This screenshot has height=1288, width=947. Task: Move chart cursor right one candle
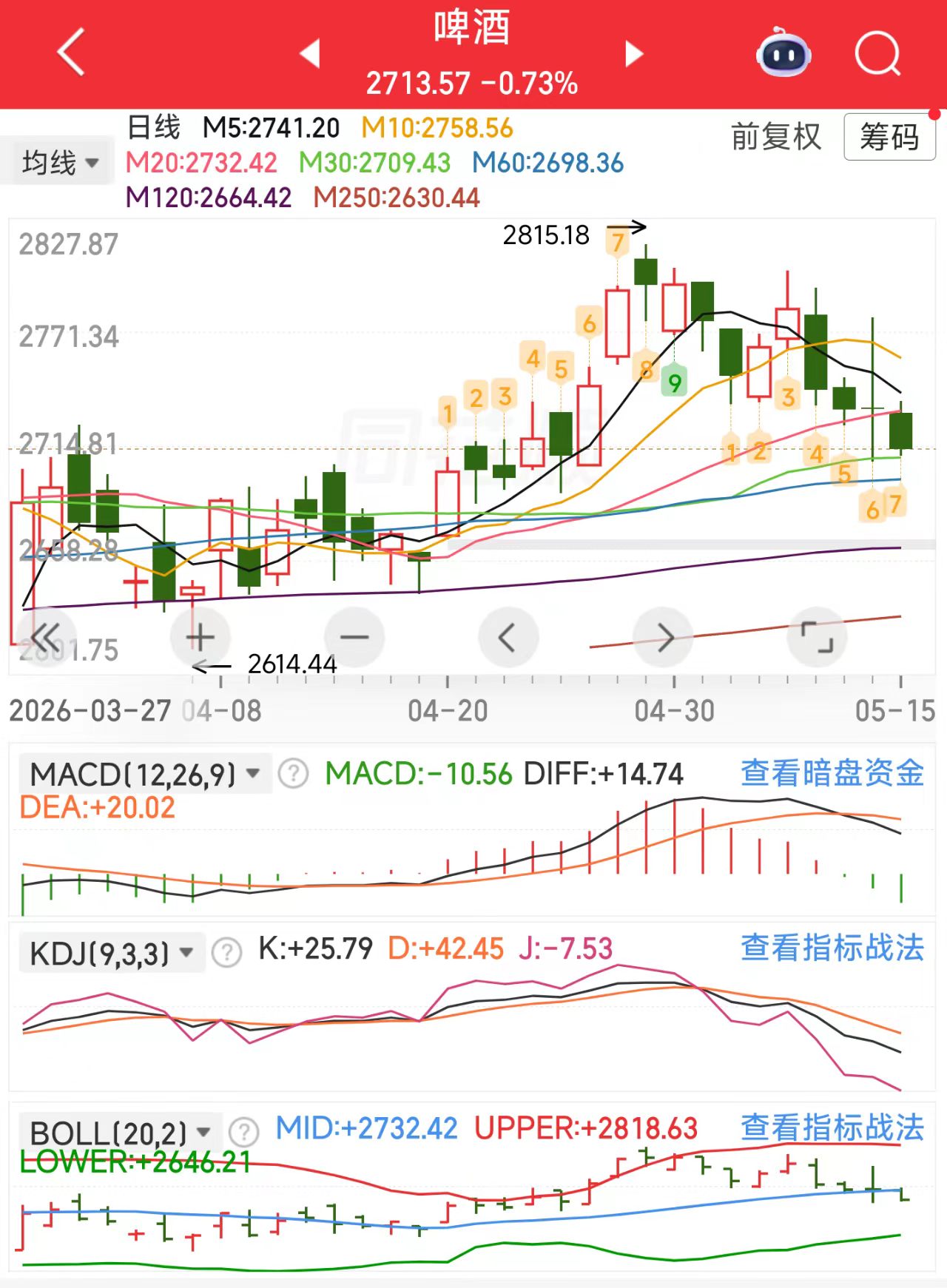pyautogui.click(x=664, y=637)
